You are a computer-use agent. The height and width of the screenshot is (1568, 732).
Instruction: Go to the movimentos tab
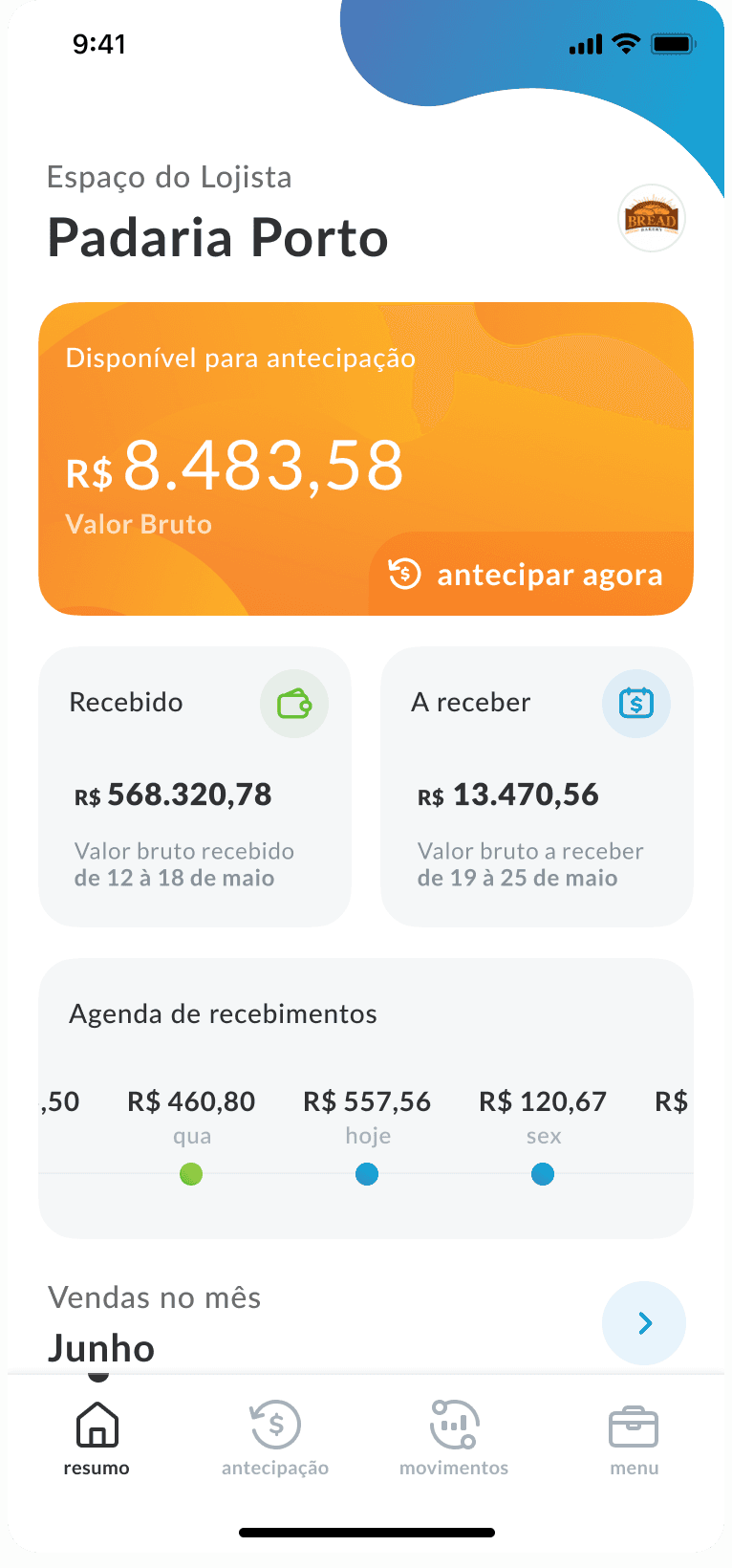[x=454, y=1438]
